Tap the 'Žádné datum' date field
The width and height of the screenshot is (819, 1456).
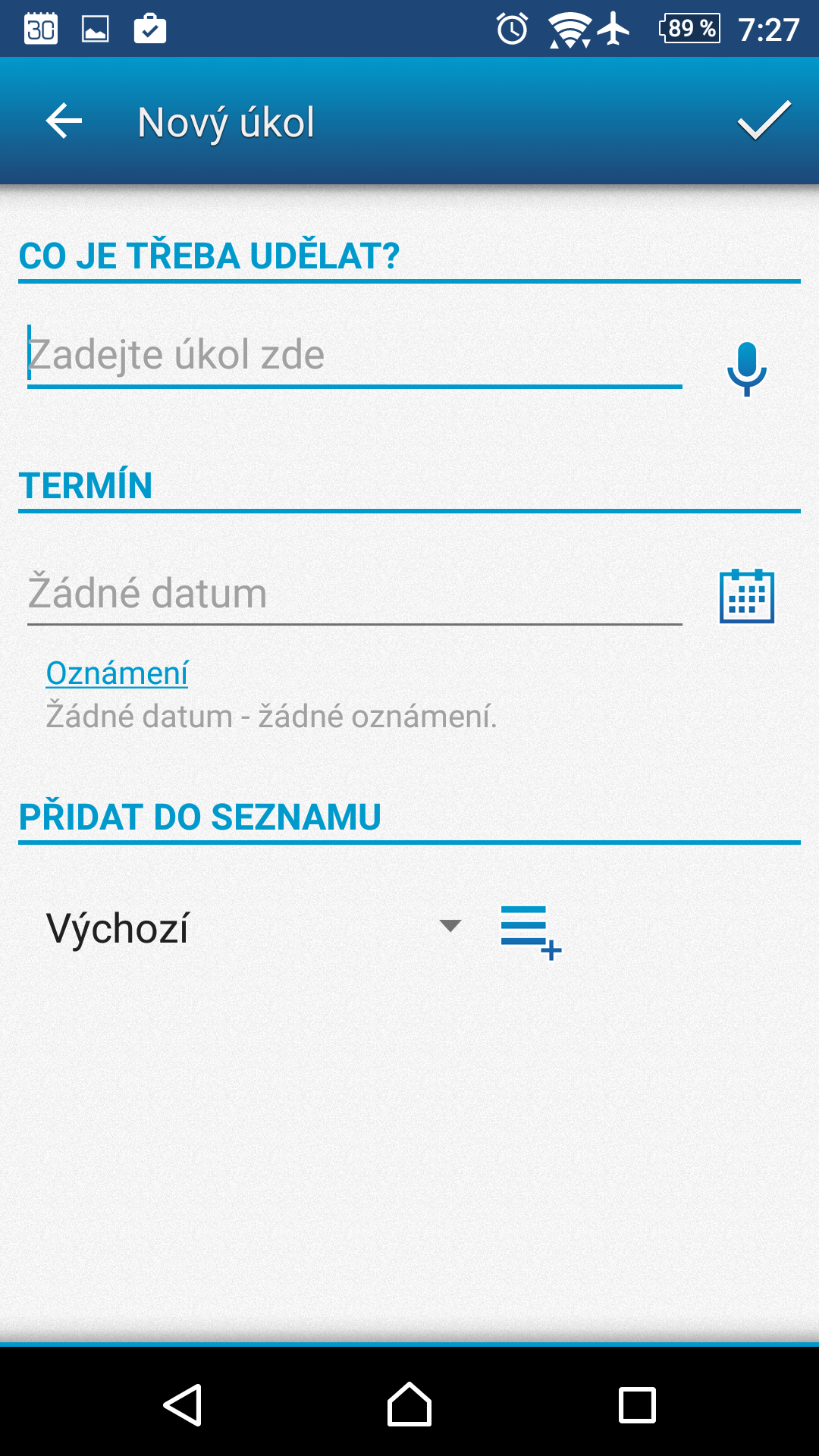[353, 593]
